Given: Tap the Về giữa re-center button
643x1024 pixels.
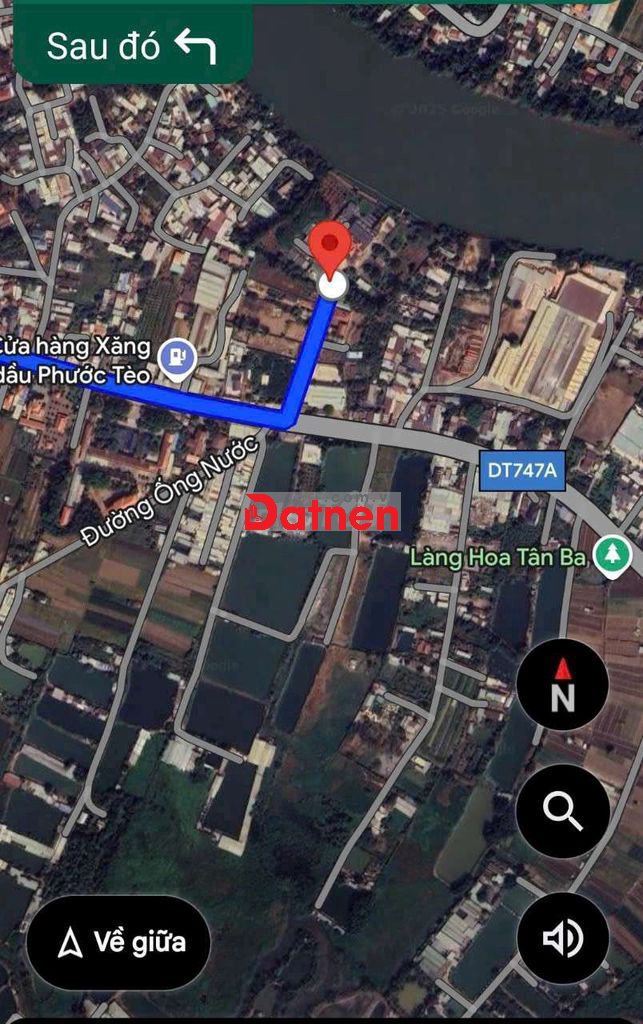Looking at the screenshot, I should click(120, 941).
